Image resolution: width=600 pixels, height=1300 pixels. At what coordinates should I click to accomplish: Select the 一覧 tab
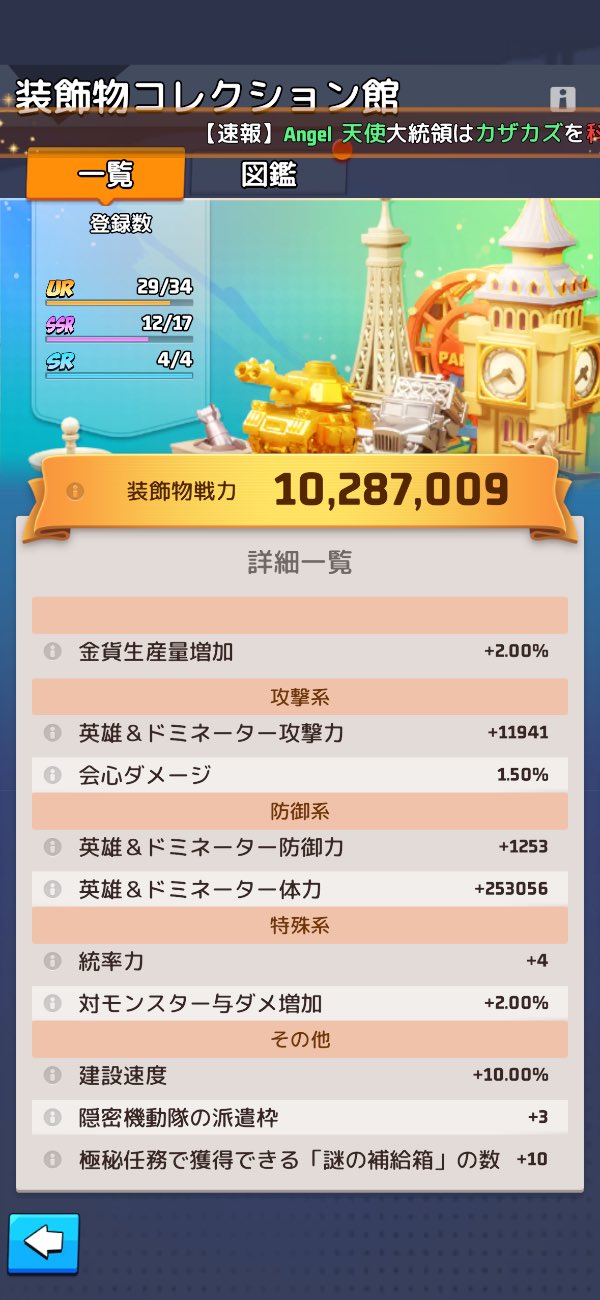[x=105, y=176]
